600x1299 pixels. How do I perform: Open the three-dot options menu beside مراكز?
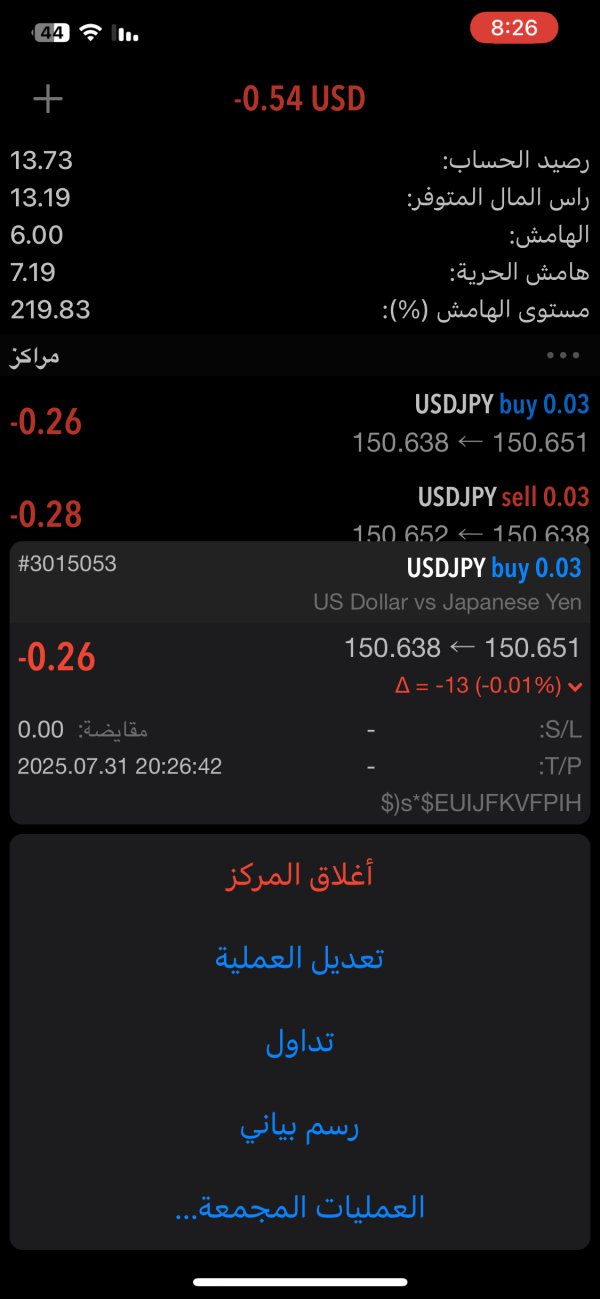tap(564, 355)
